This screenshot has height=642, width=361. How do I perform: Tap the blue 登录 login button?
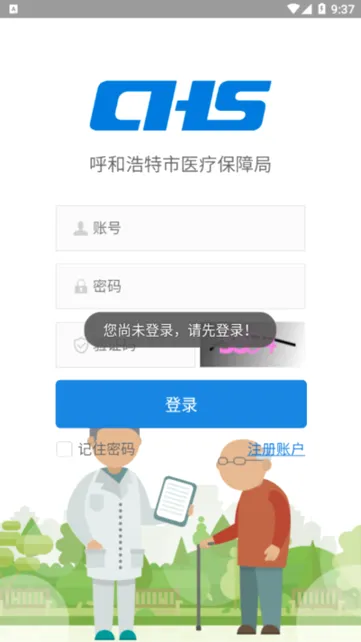pyautogui.click(x=181, y=404)
